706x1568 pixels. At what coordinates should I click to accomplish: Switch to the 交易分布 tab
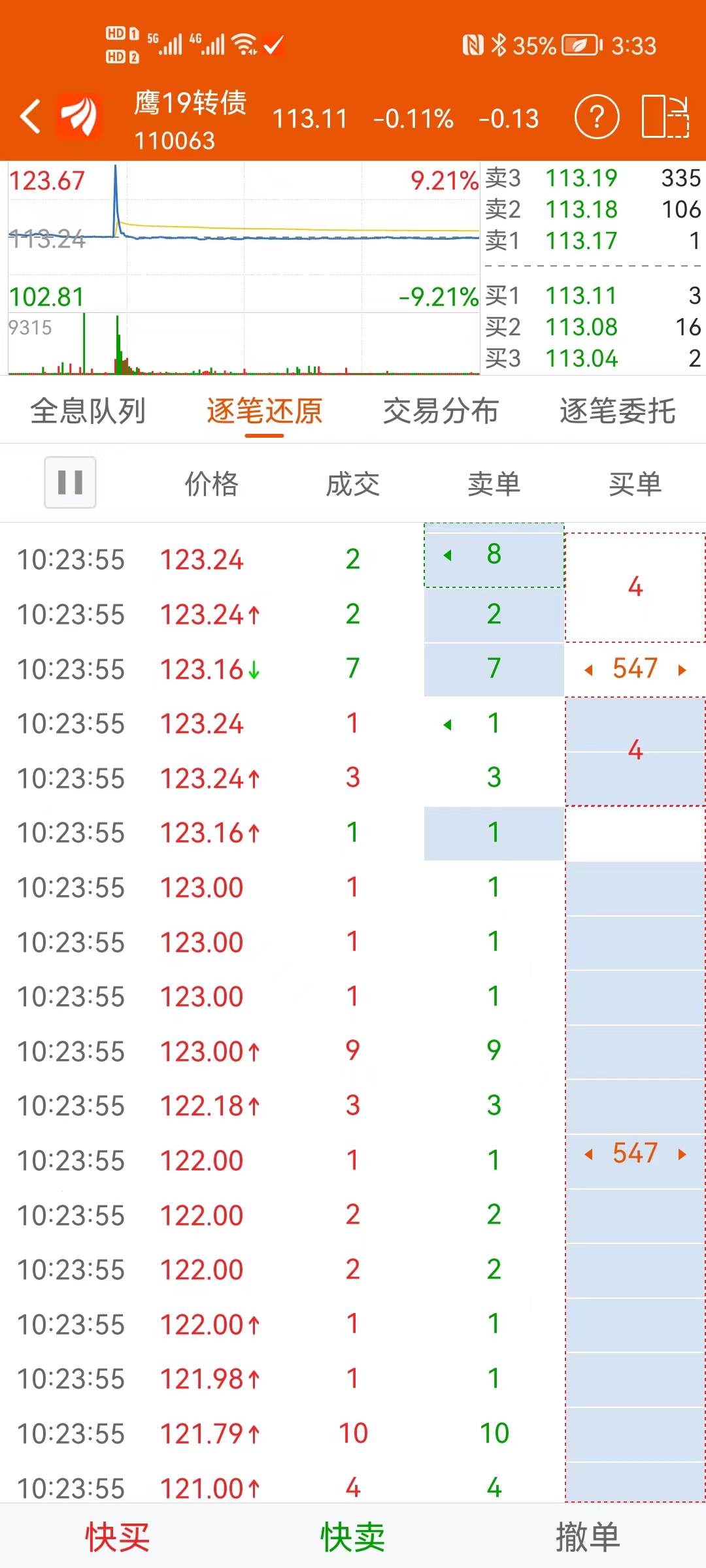(441, 412)
